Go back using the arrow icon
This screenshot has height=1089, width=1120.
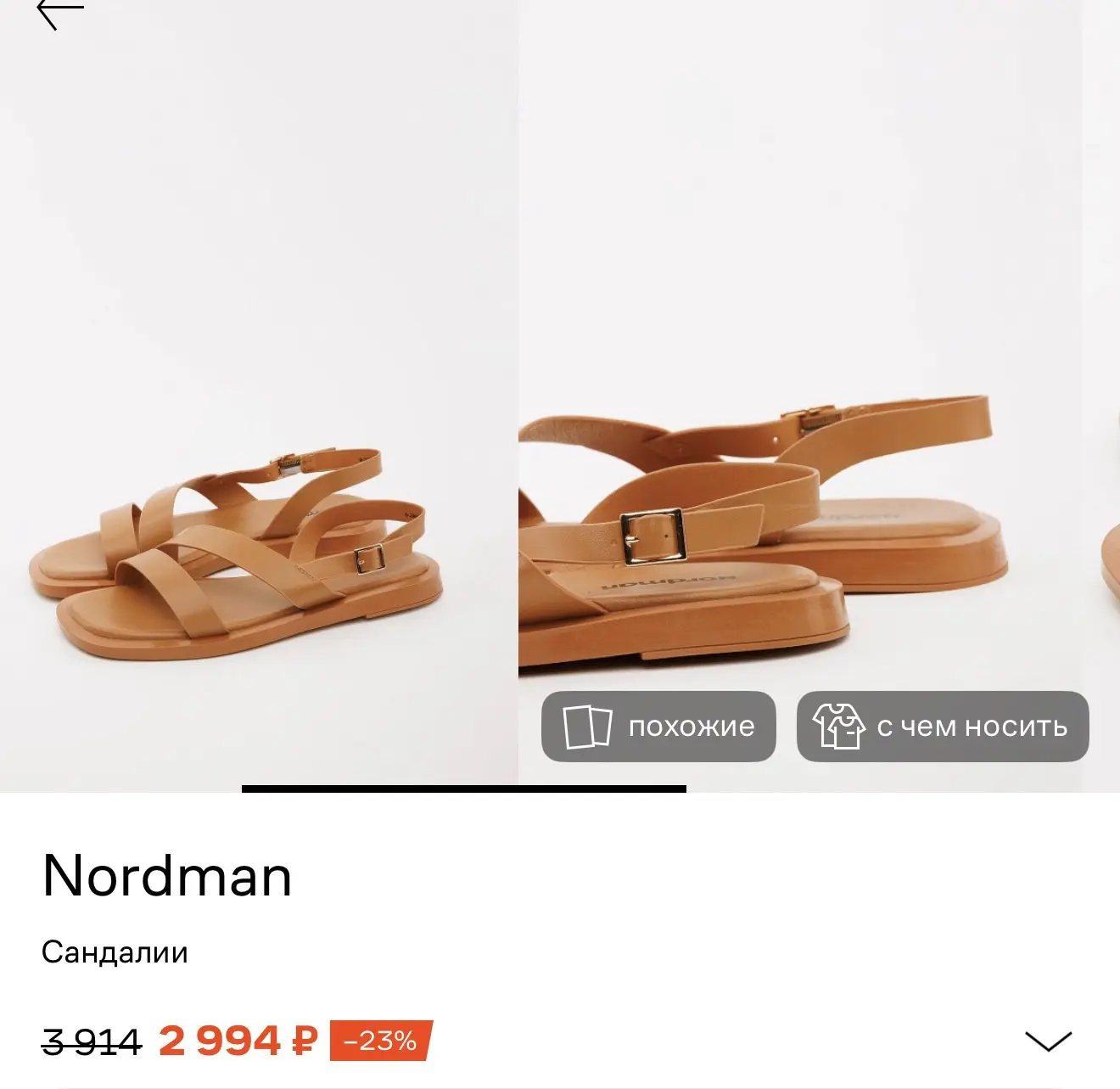click(60, 14)
